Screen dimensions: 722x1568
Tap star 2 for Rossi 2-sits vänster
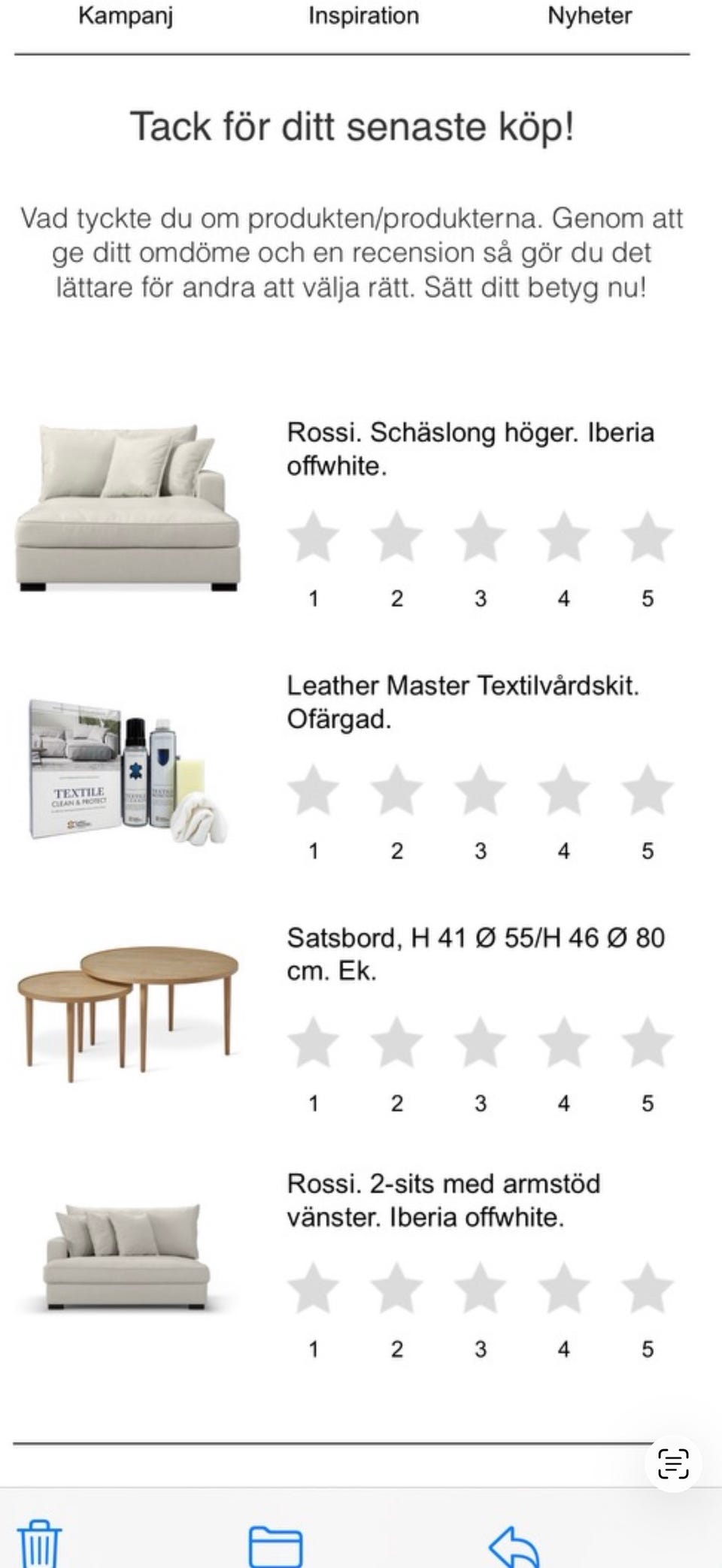coord(396,1290)
